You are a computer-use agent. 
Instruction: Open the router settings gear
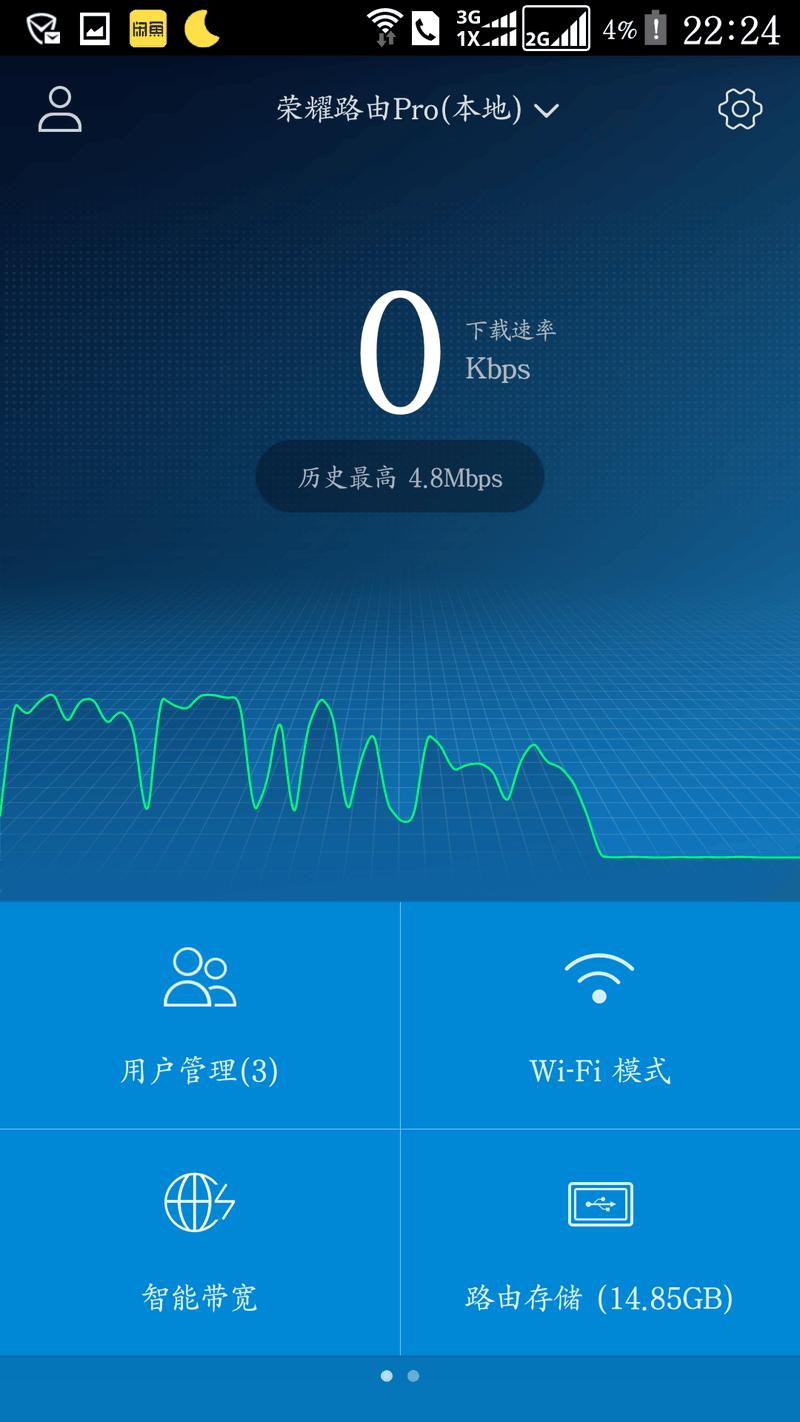pyautogui.click(x=739, y=108)
